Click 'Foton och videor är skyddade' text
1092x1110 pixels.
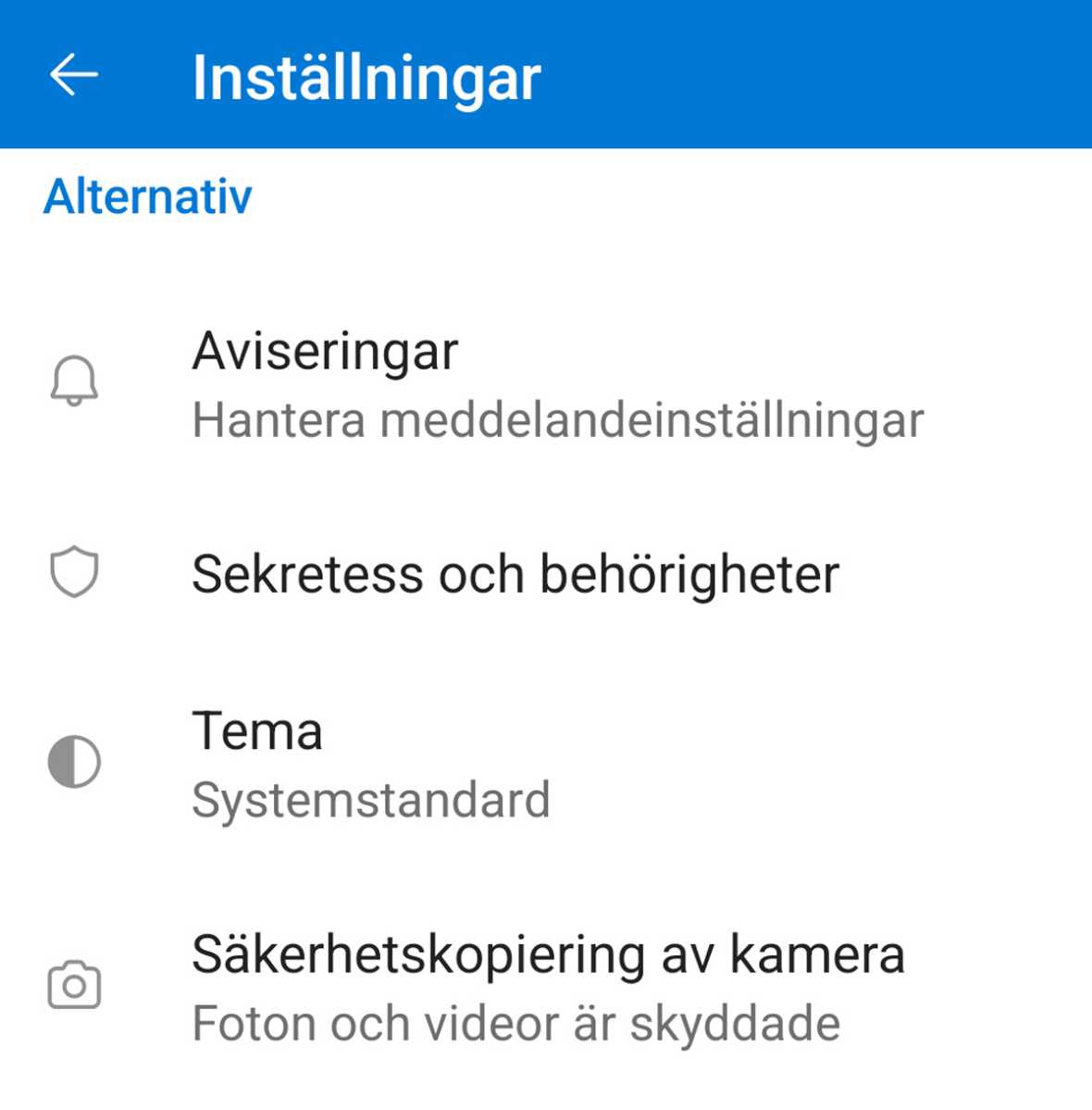(x=515, y=1022)
